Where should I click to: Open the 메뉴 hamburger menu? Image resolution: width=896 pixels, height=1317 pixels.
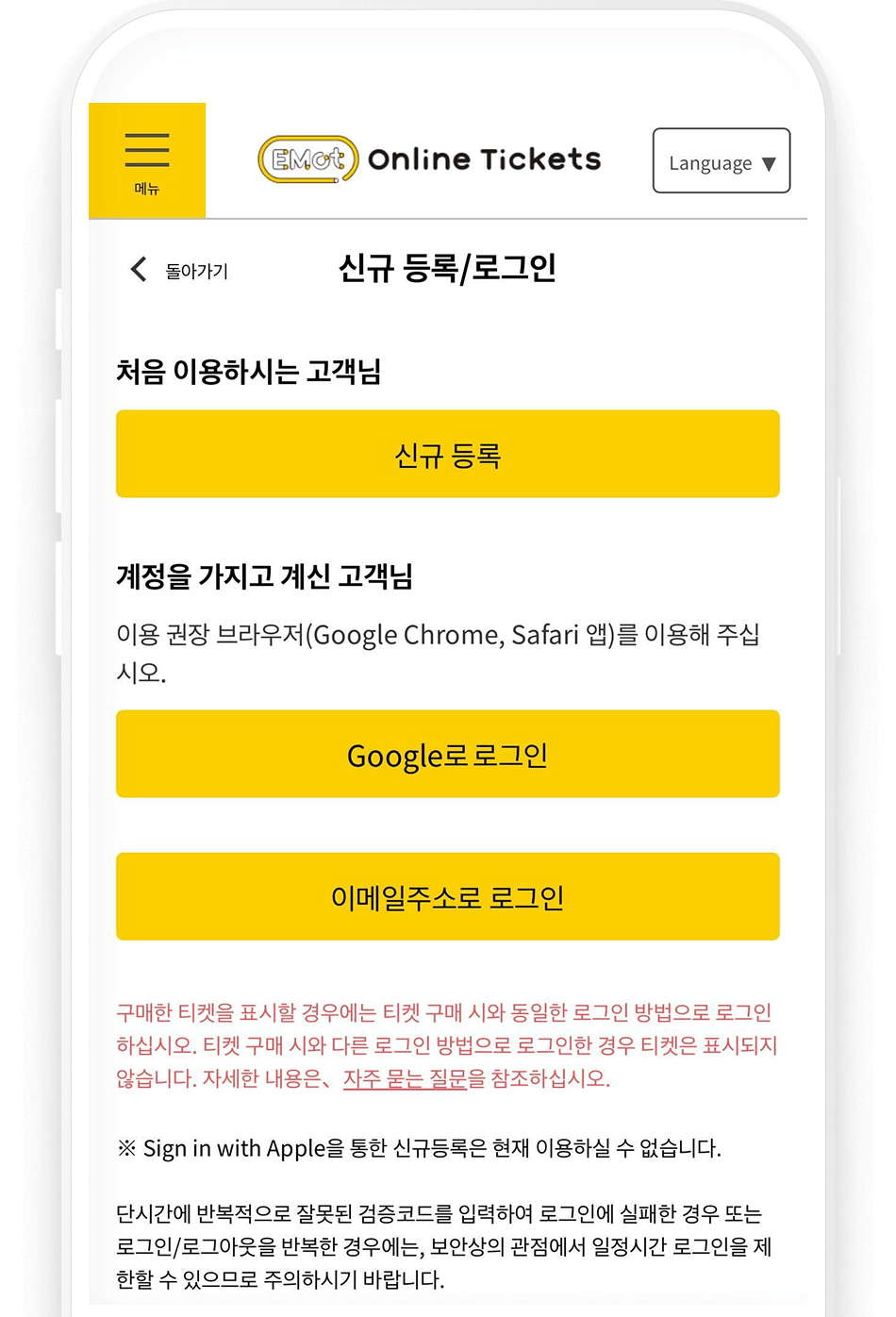pyautogui.click(x=147, y=160)
